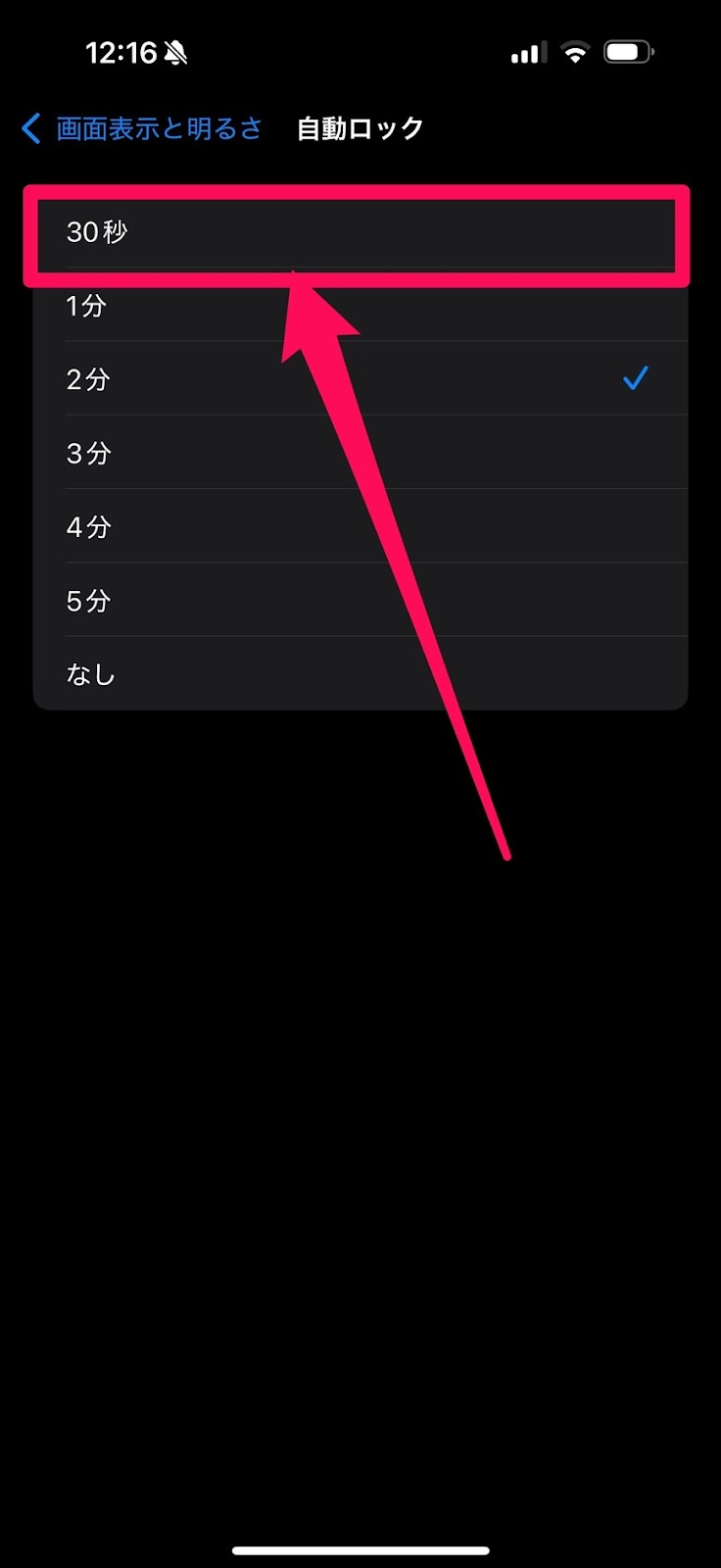Go back to 画面表示と明るさ settings
Screen dimensions: 721x1568
pyautogui.click(x=142, y=128)
